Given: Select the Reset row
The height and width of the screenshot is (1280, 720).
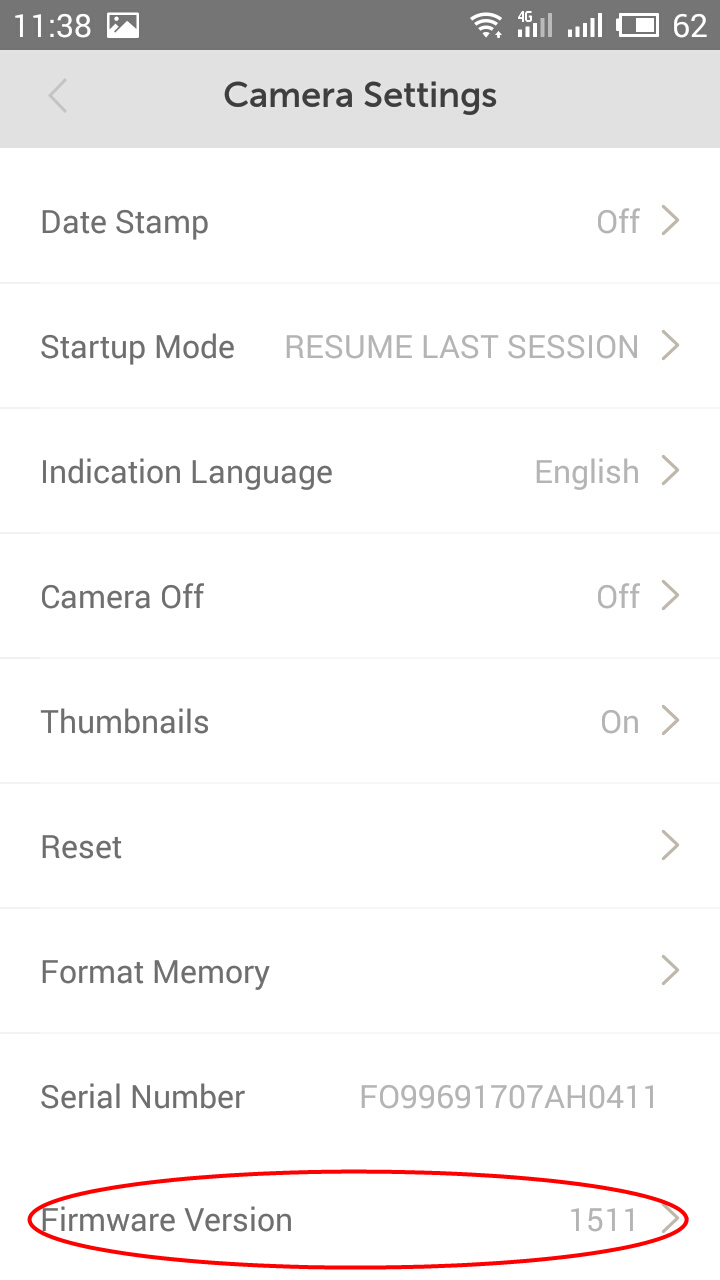Looking at the screenshot, I should 360,846.
